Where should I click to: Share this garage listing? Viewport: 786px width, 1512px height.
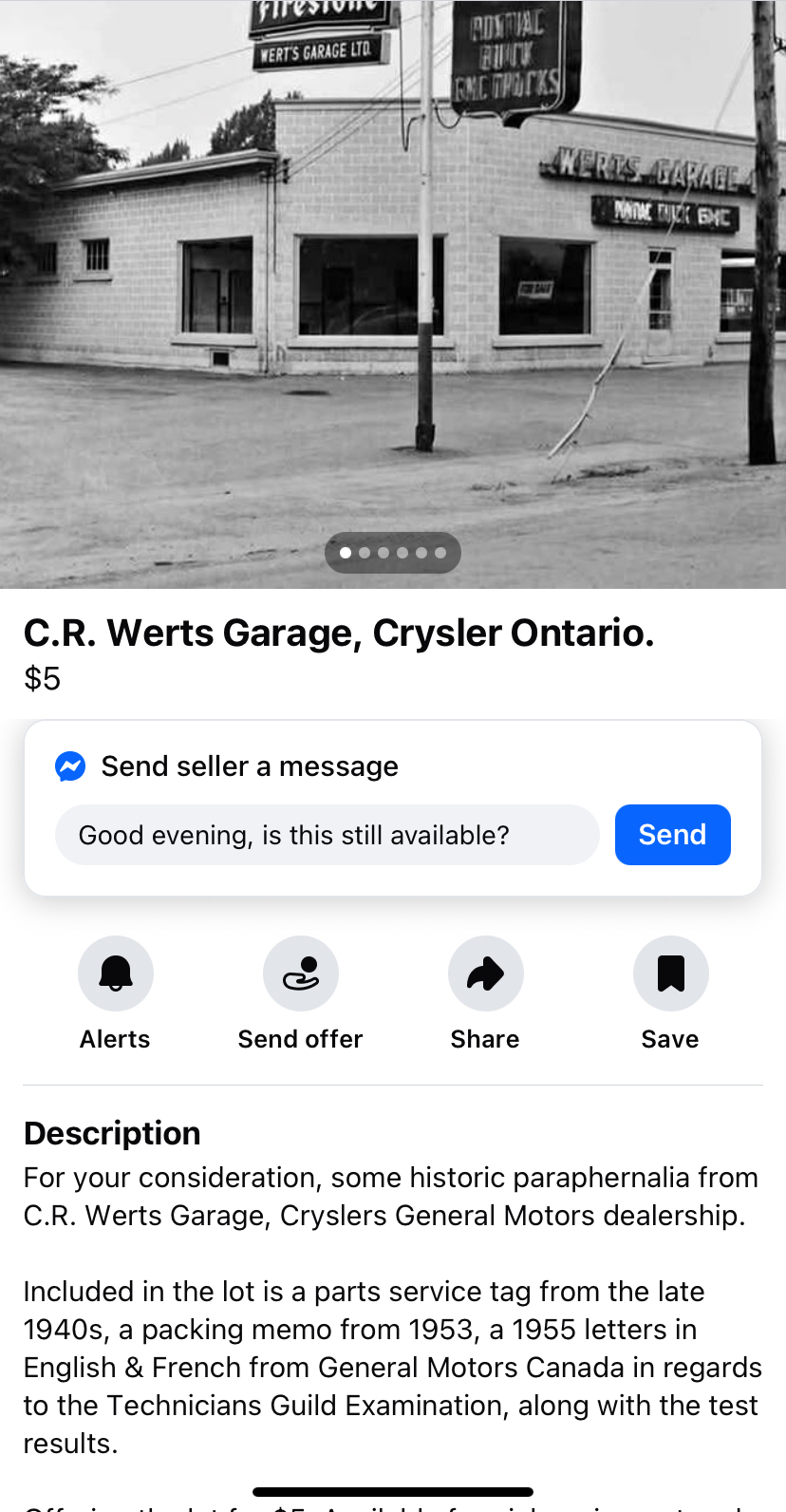[x=485, y=973]
